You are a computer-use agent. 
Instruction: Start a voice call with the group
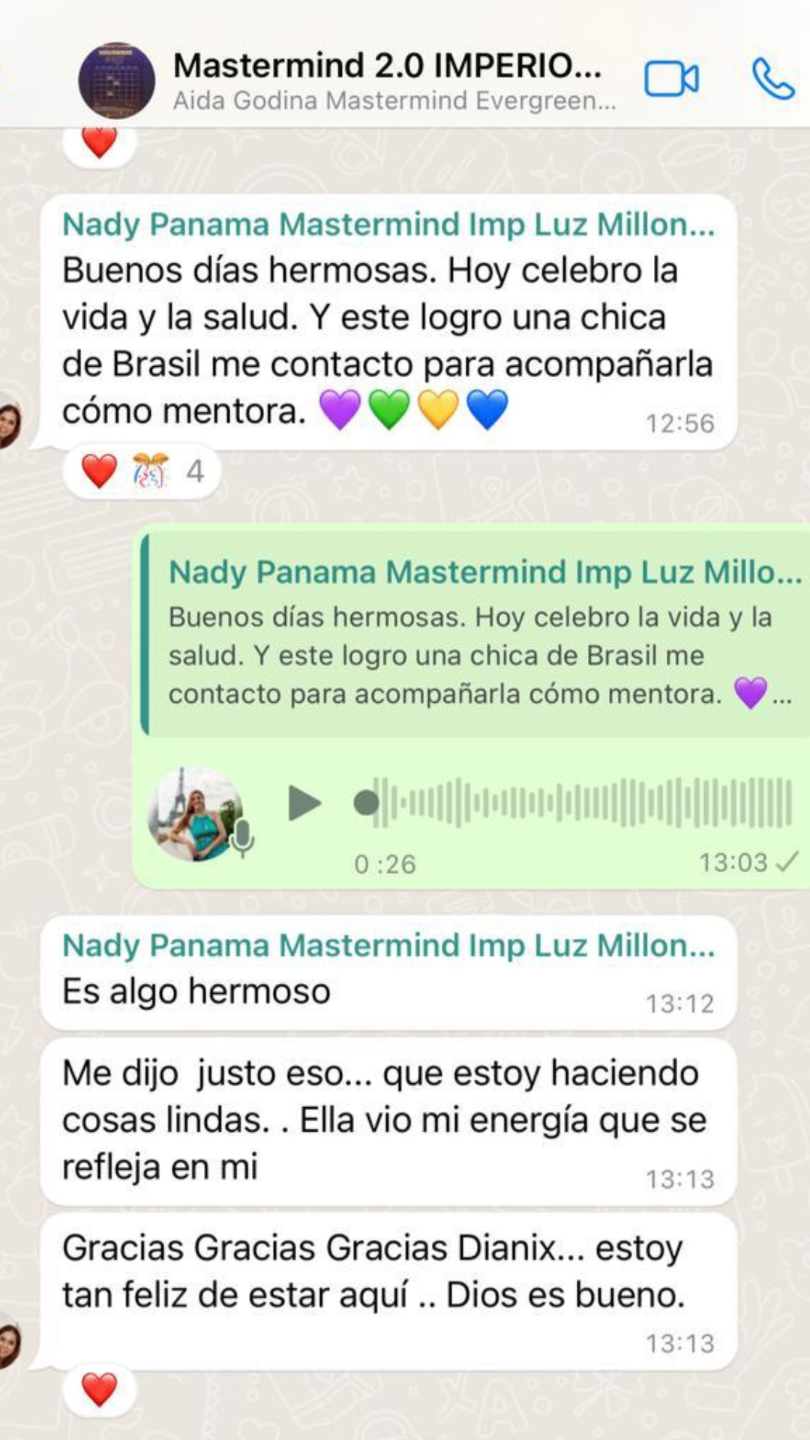[x=772, y=79]
